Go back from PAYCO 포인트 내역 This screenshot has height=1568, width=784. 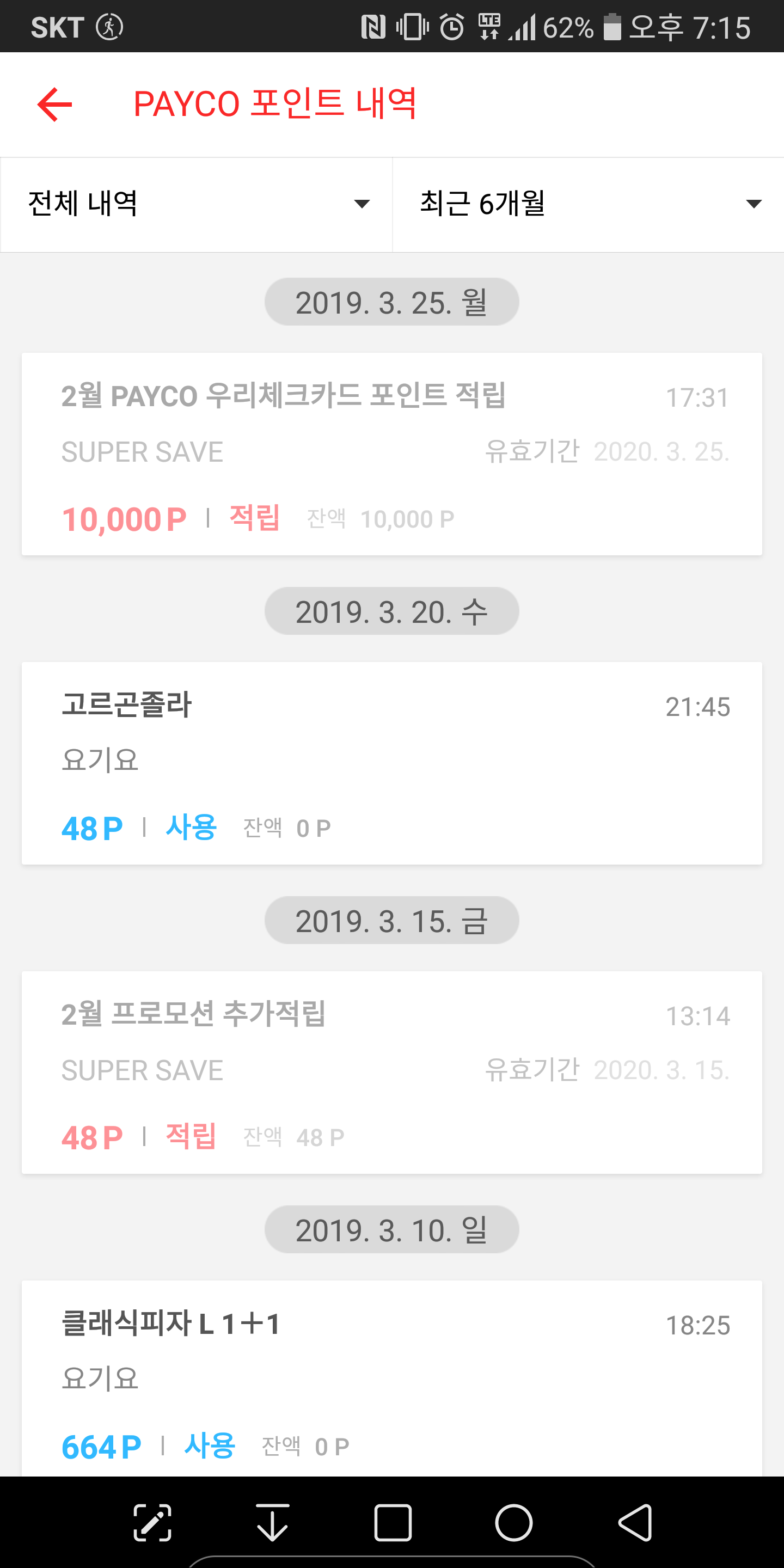click(55, 104)
